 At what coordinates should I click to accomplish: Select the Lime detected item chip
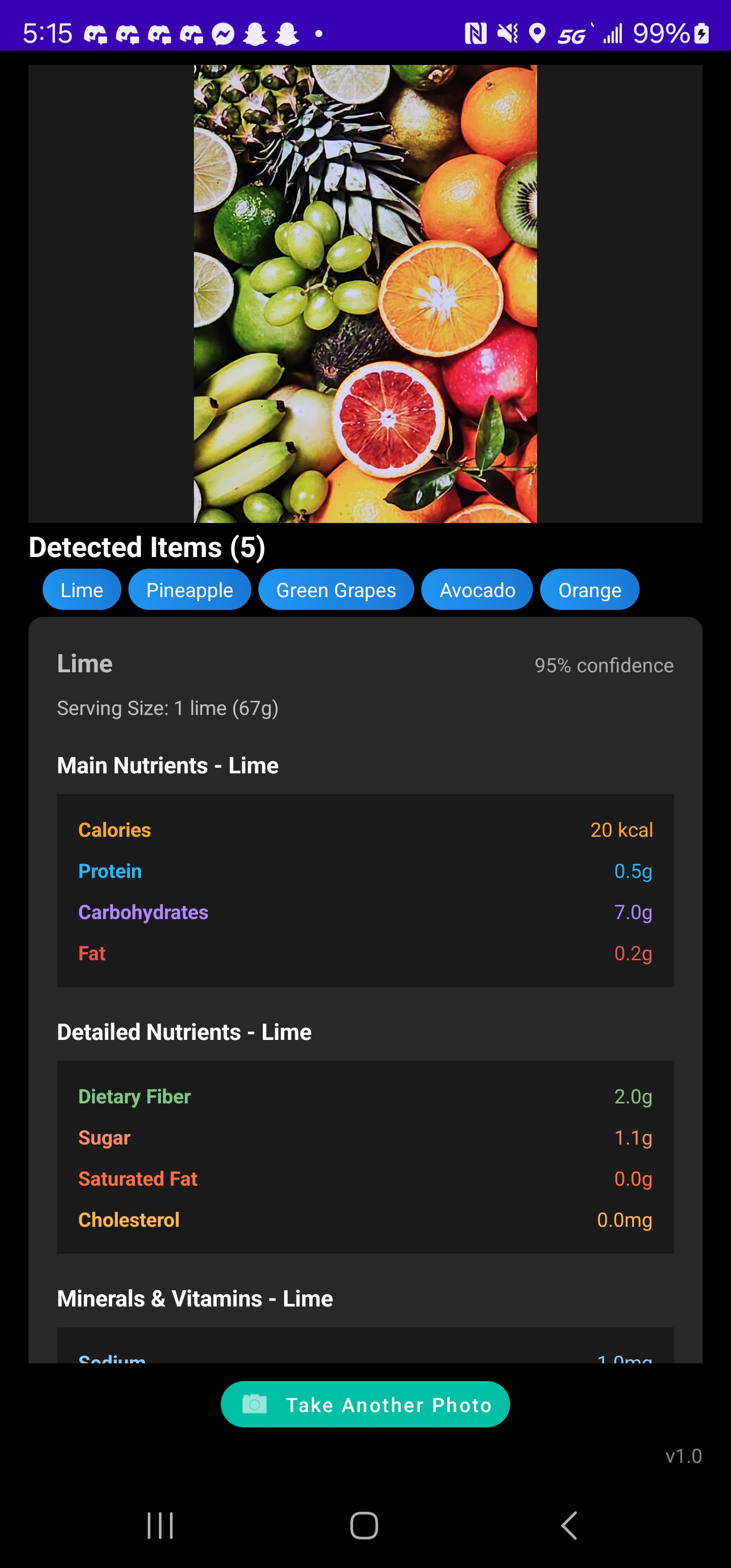(x=81, y=589)
